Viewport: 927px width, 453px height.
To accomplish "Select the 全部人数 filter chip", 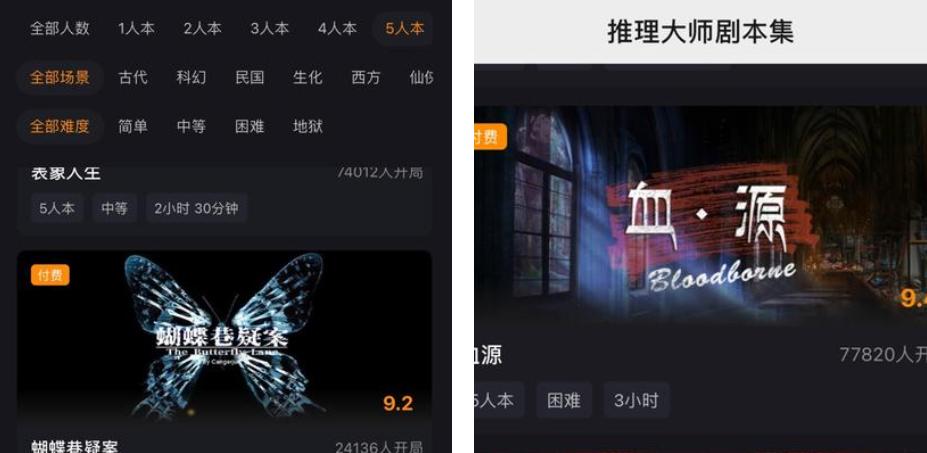I will (60, 28).
